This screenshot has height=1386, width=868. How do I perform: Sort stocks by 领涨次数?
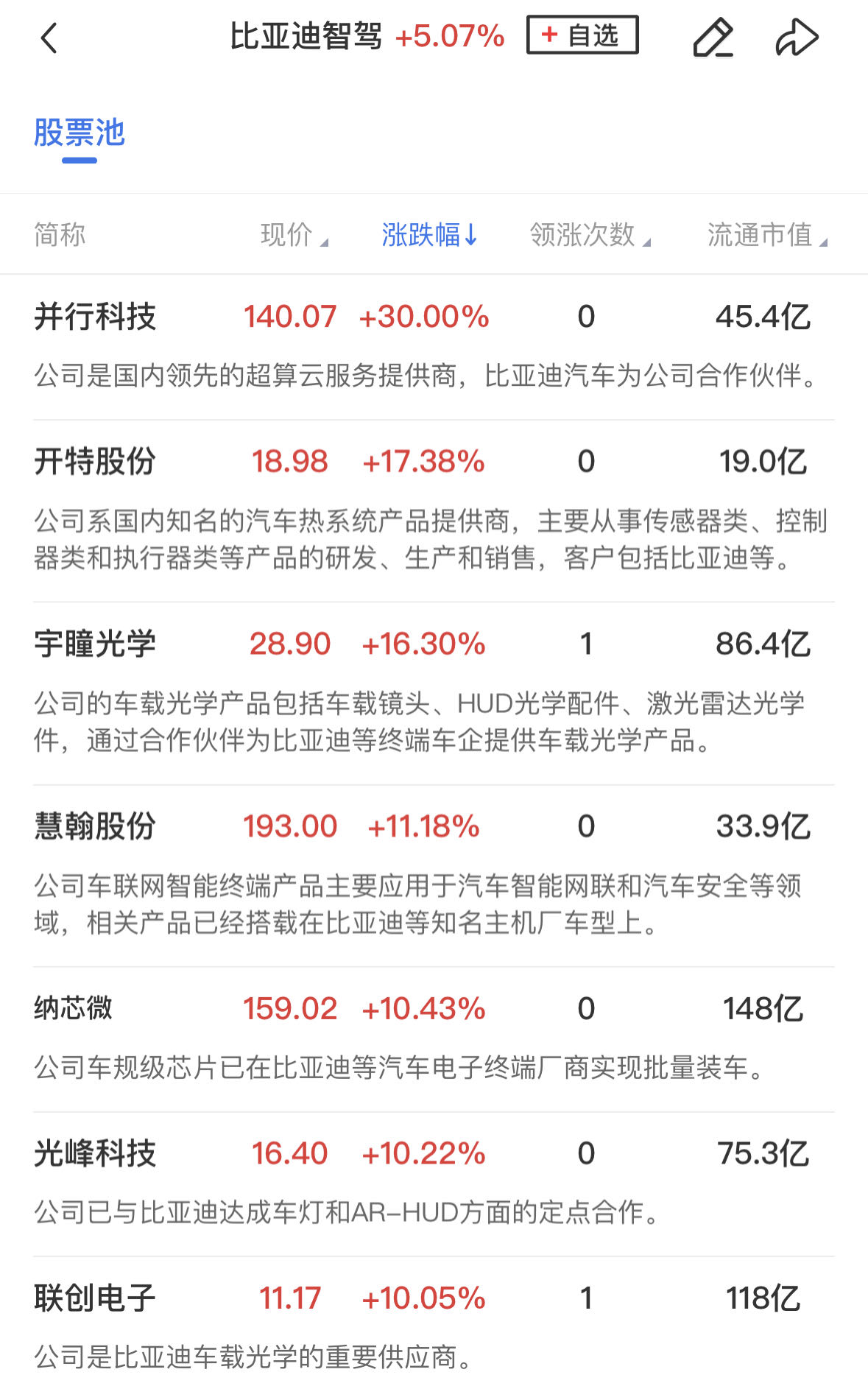point(589,235)
